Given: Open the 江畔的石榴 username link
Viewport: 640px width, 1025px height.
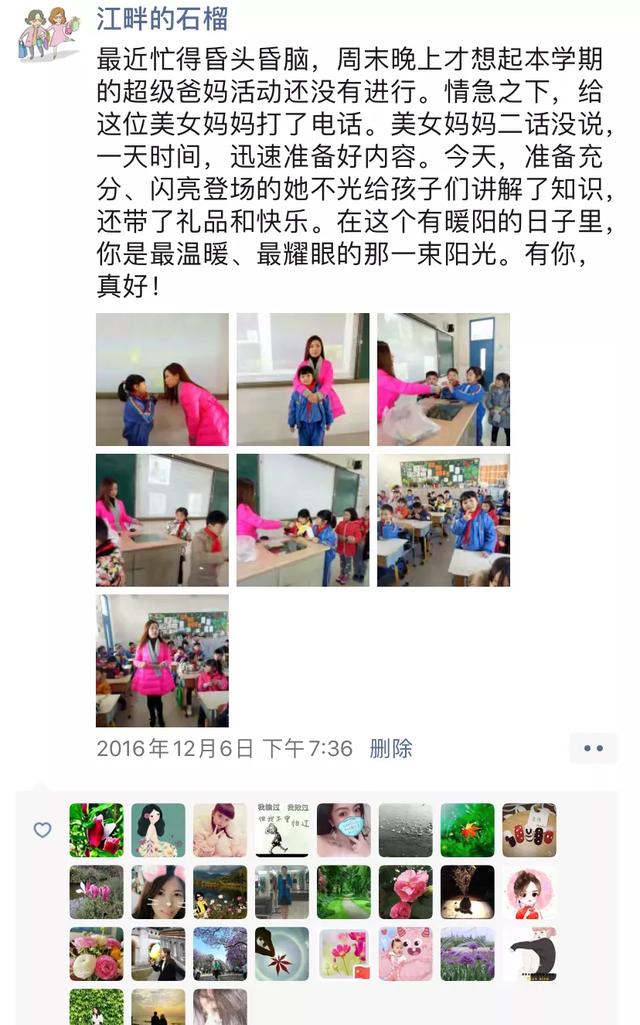Looking at the screenshot, I should tap(161, 18).
